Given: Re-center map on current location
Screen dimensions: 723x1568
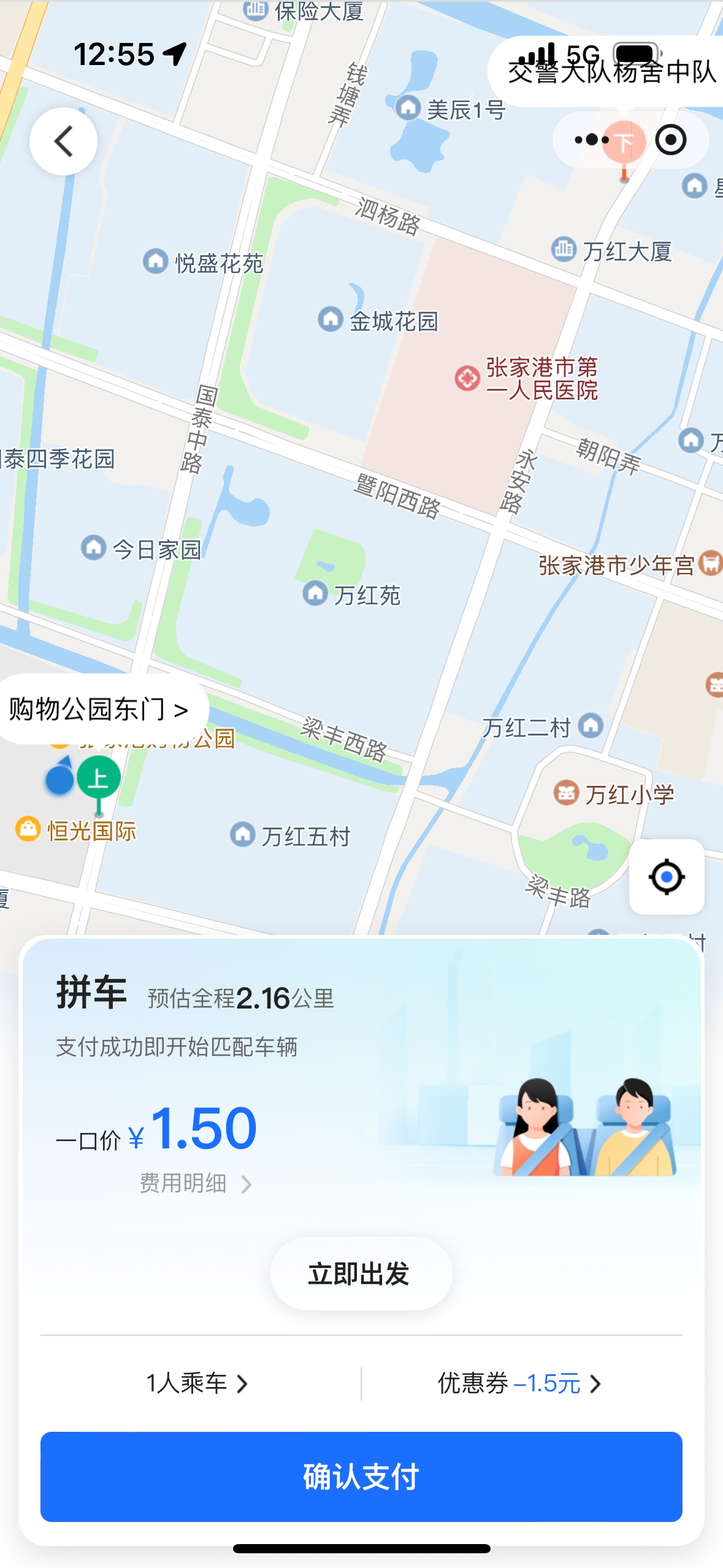Looking at the screenshot, I should pos(666,877).
